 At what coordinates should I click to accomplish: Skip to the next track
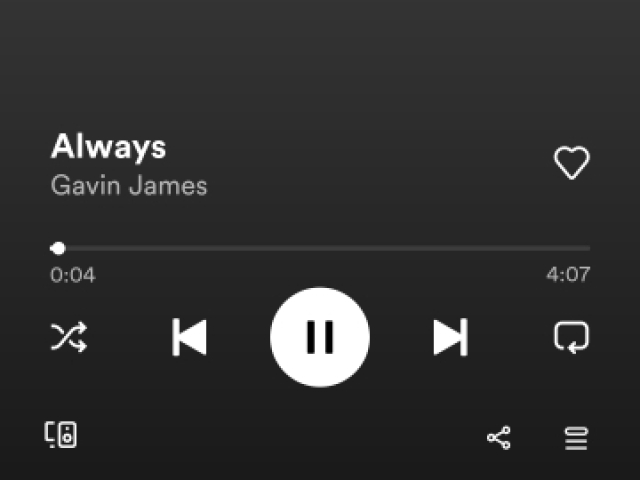(450, 337)
